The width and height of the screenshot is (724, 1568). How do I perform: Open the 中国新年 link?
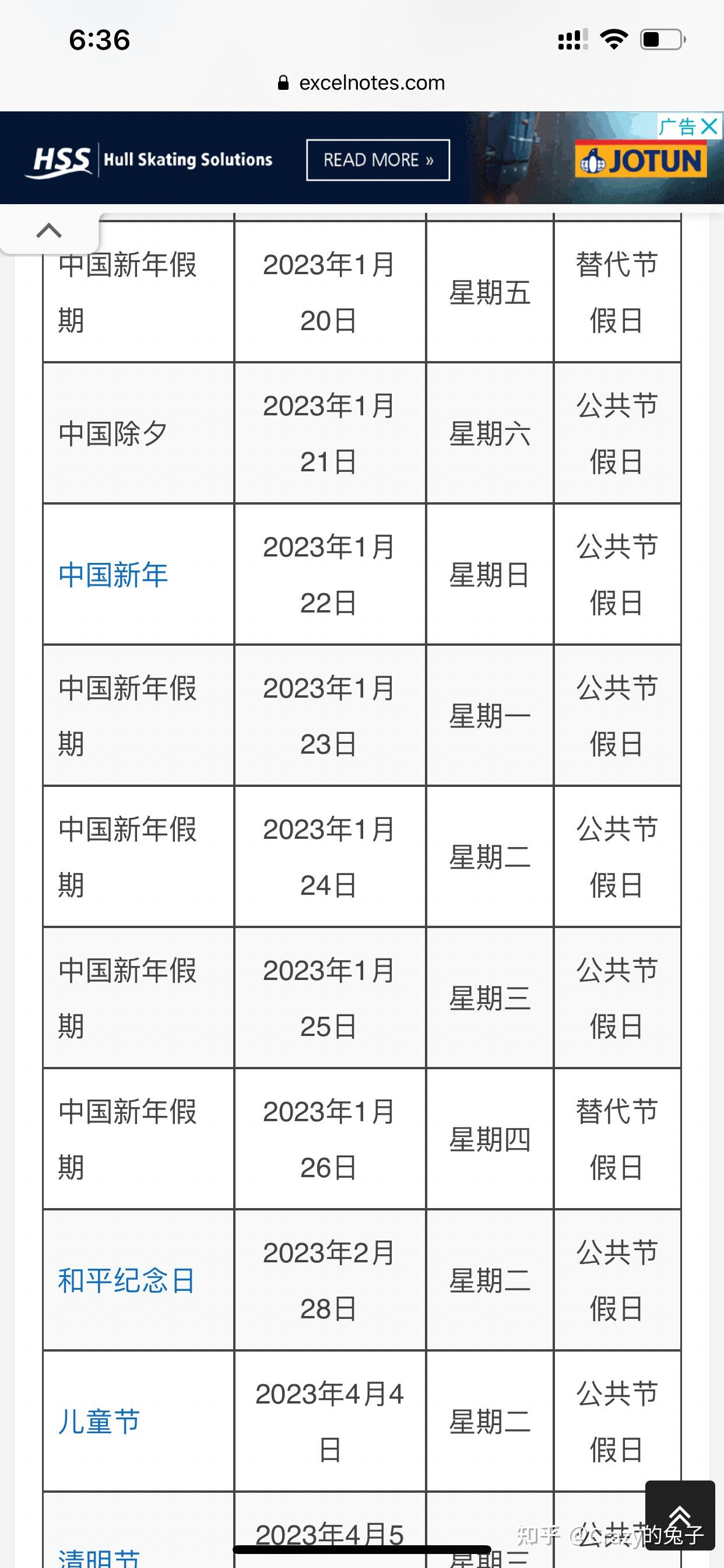(x=113, y=575)
